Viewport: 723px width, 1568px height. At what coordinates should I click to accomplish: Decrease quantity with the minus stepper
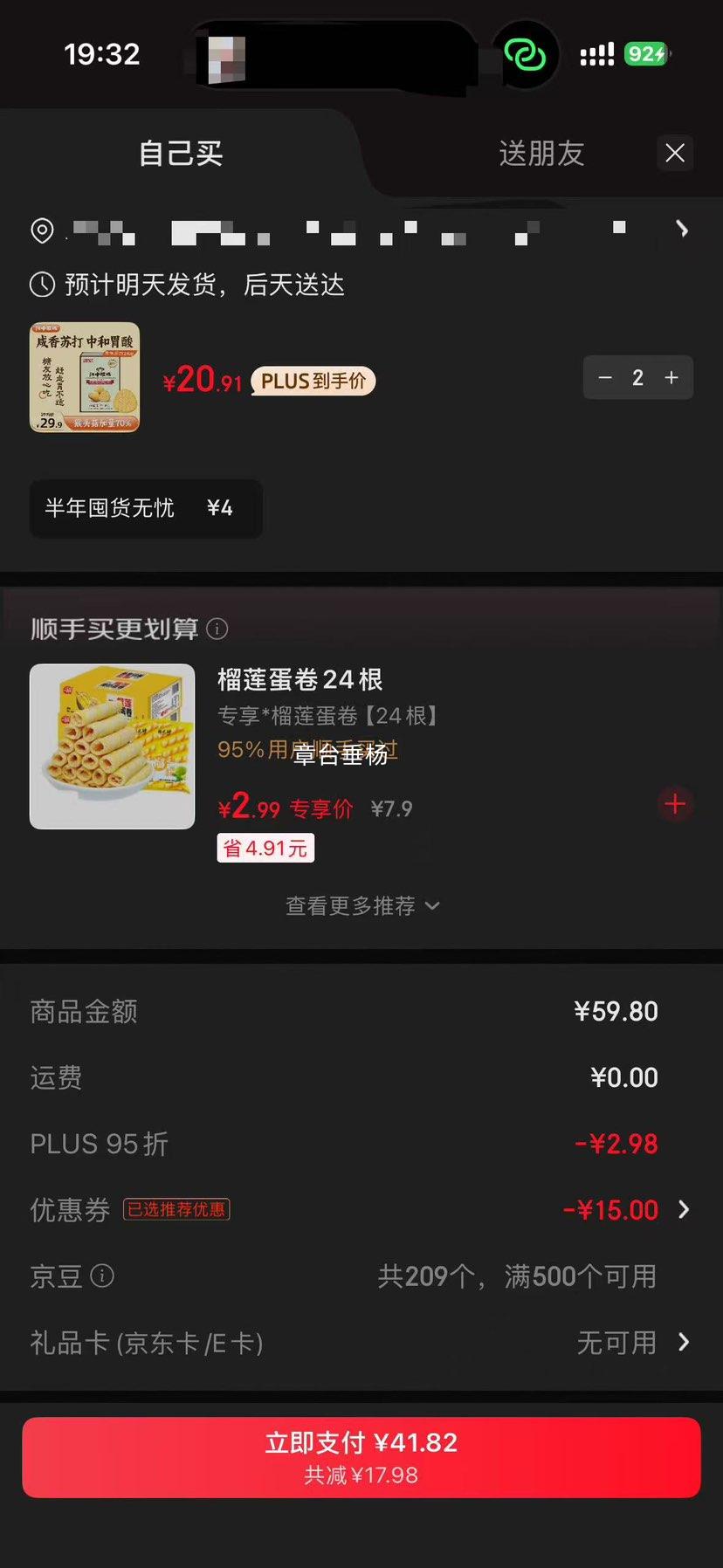coord(605,377)
